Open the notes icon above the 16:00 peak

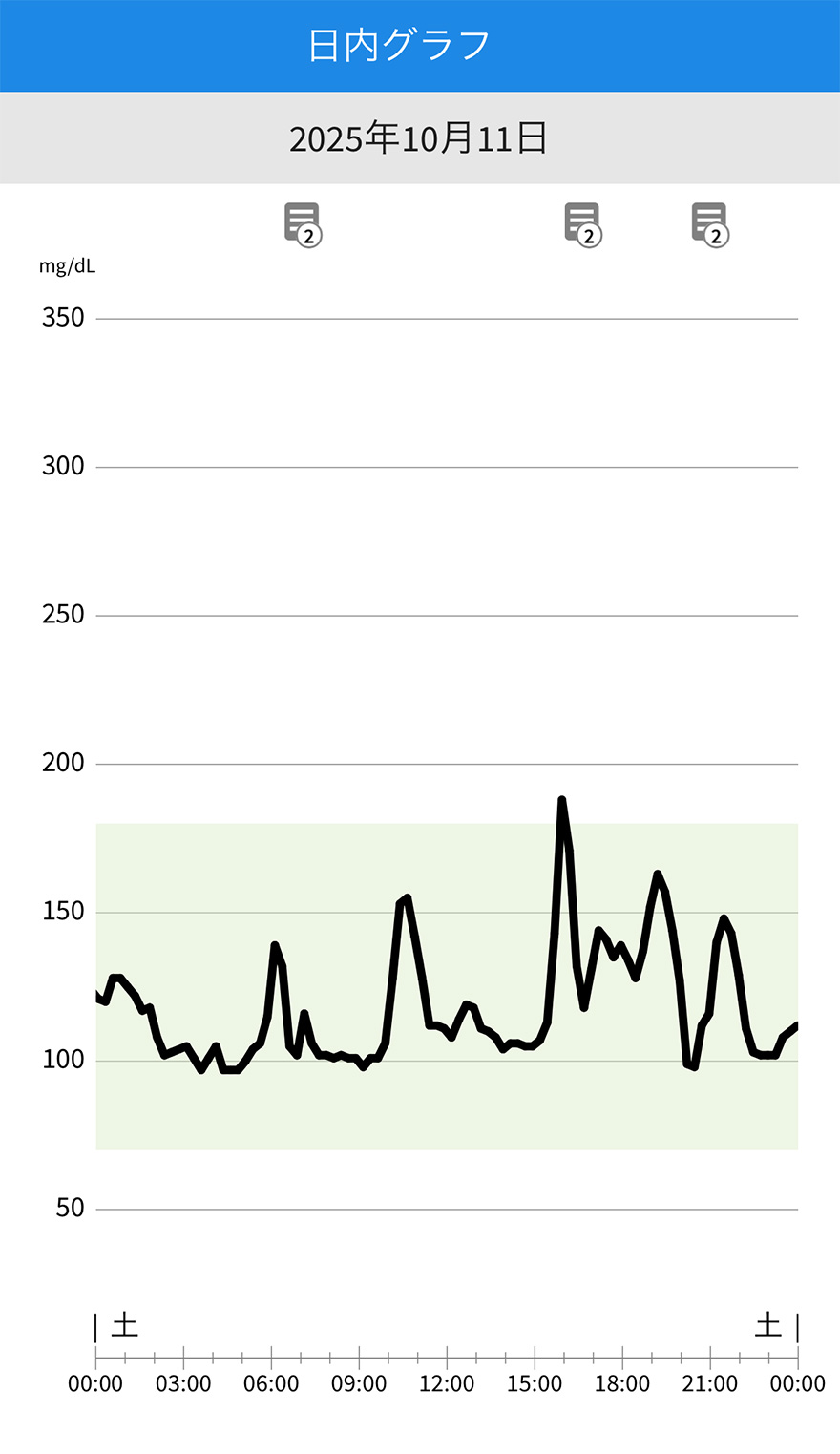(x=582, y=223)
